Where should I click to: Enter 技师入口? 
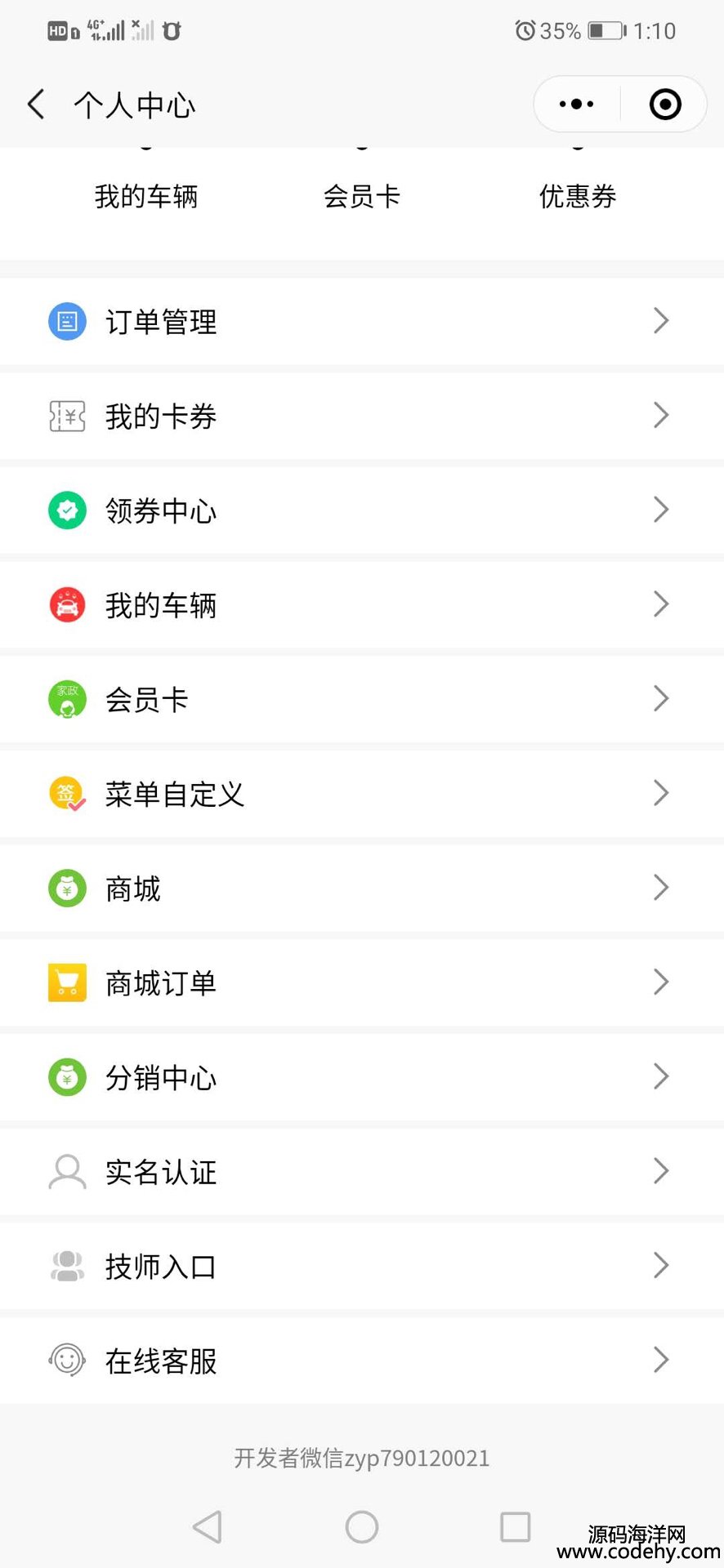tap(360, 1266)
